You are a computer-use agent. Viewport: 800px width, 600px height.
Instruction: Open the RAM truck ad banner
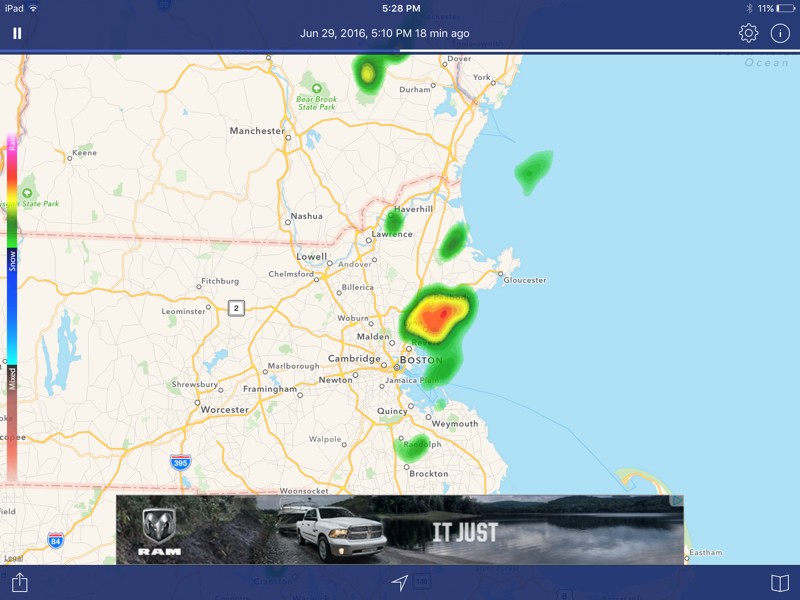click(x=400, y=530)
